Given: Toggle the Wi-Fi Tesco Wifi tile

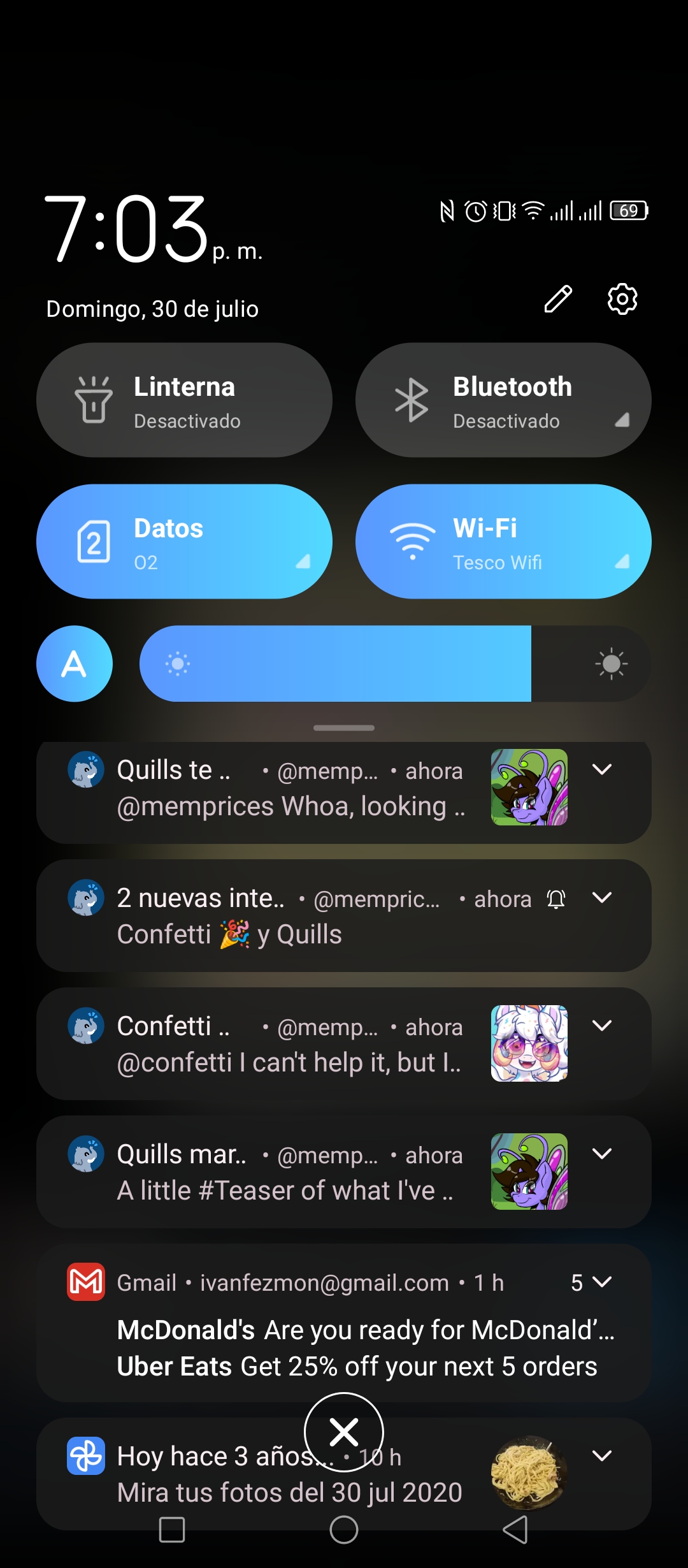Looking at the screenshot, I should click(503, 542).
